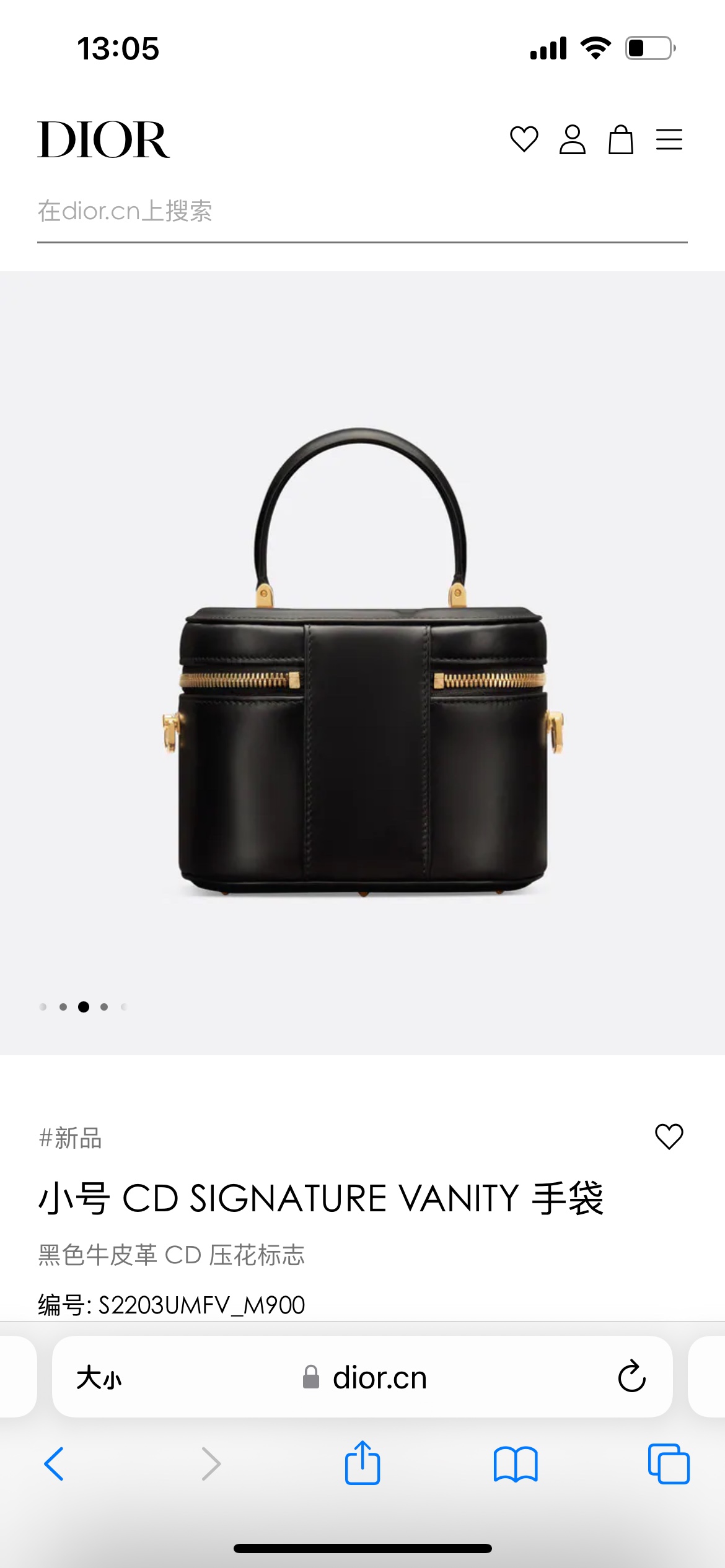
Task: Go back to the previous page
Action: 54,1464
